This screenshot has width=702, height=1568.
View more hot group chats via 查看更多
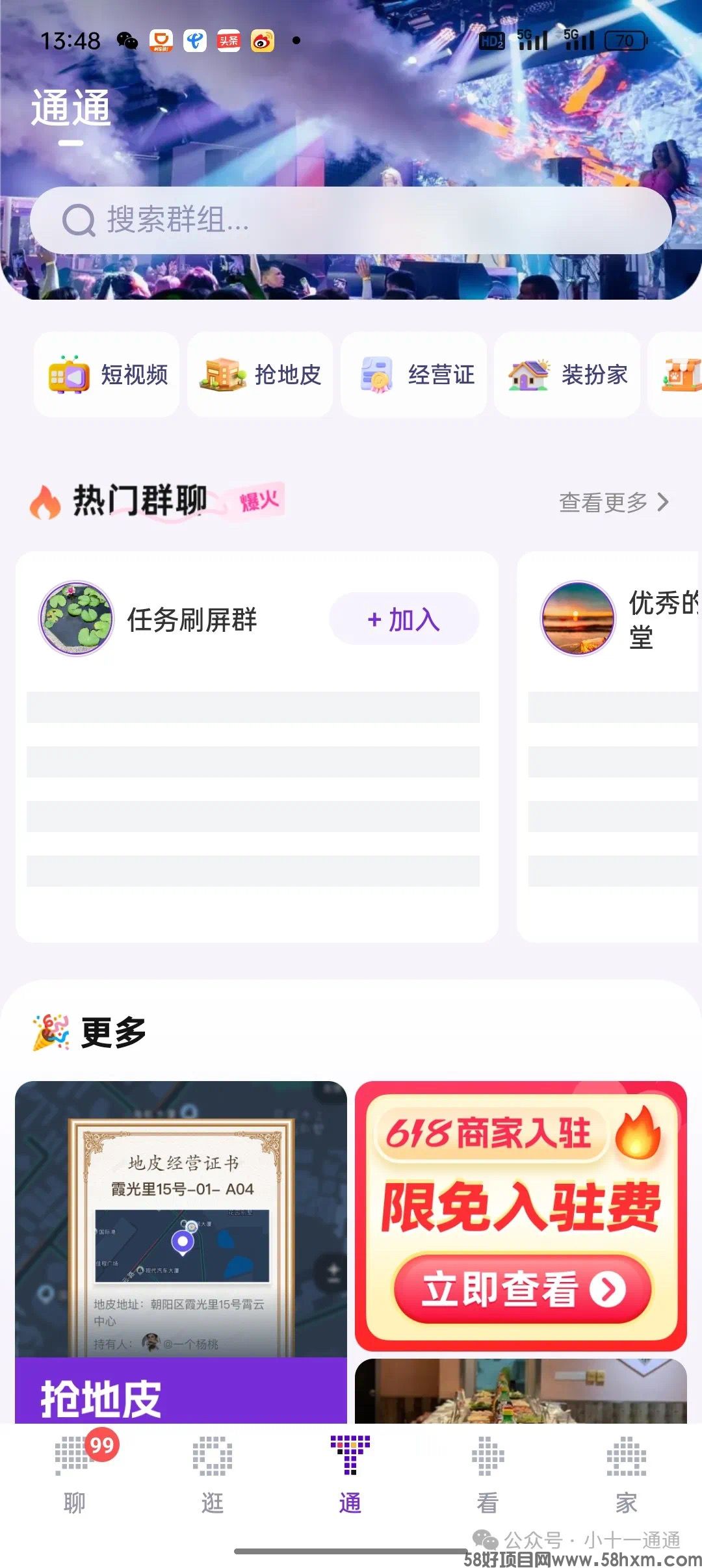click(613, 502)
